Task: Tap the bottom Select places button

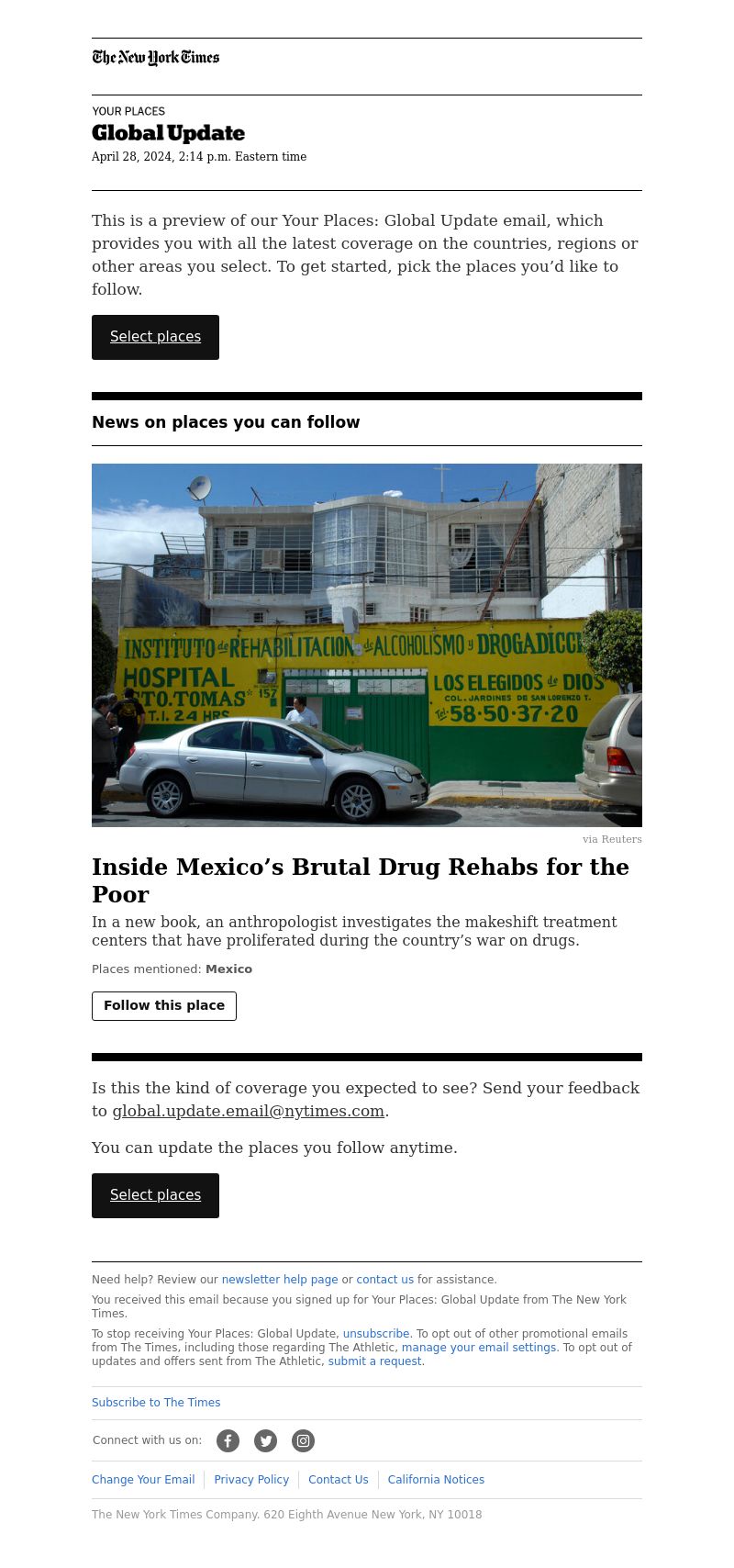Action: click(155, 1195)
